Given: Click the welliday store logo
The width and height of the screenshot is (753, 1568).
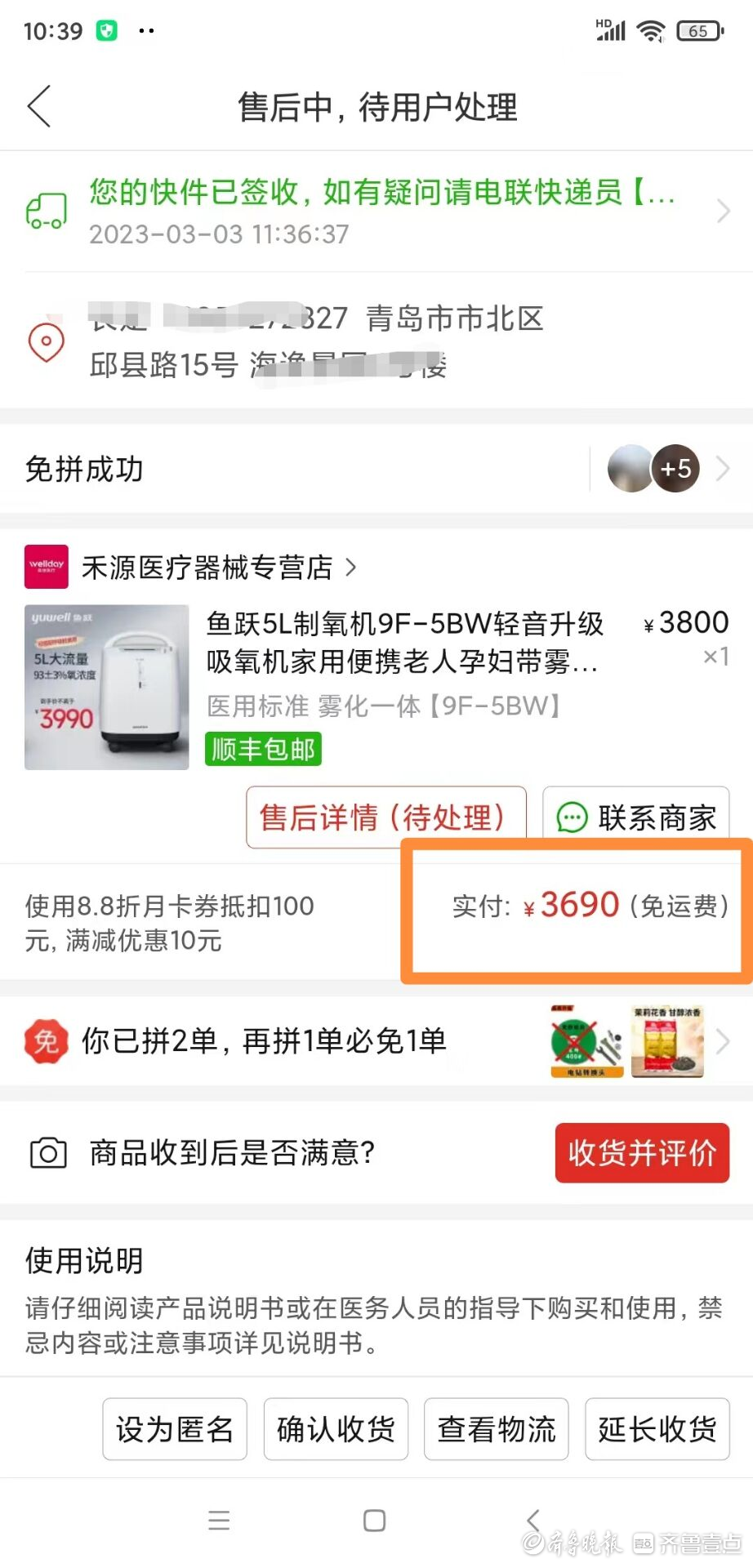Looking at the screenshot, I should (46, 567).
